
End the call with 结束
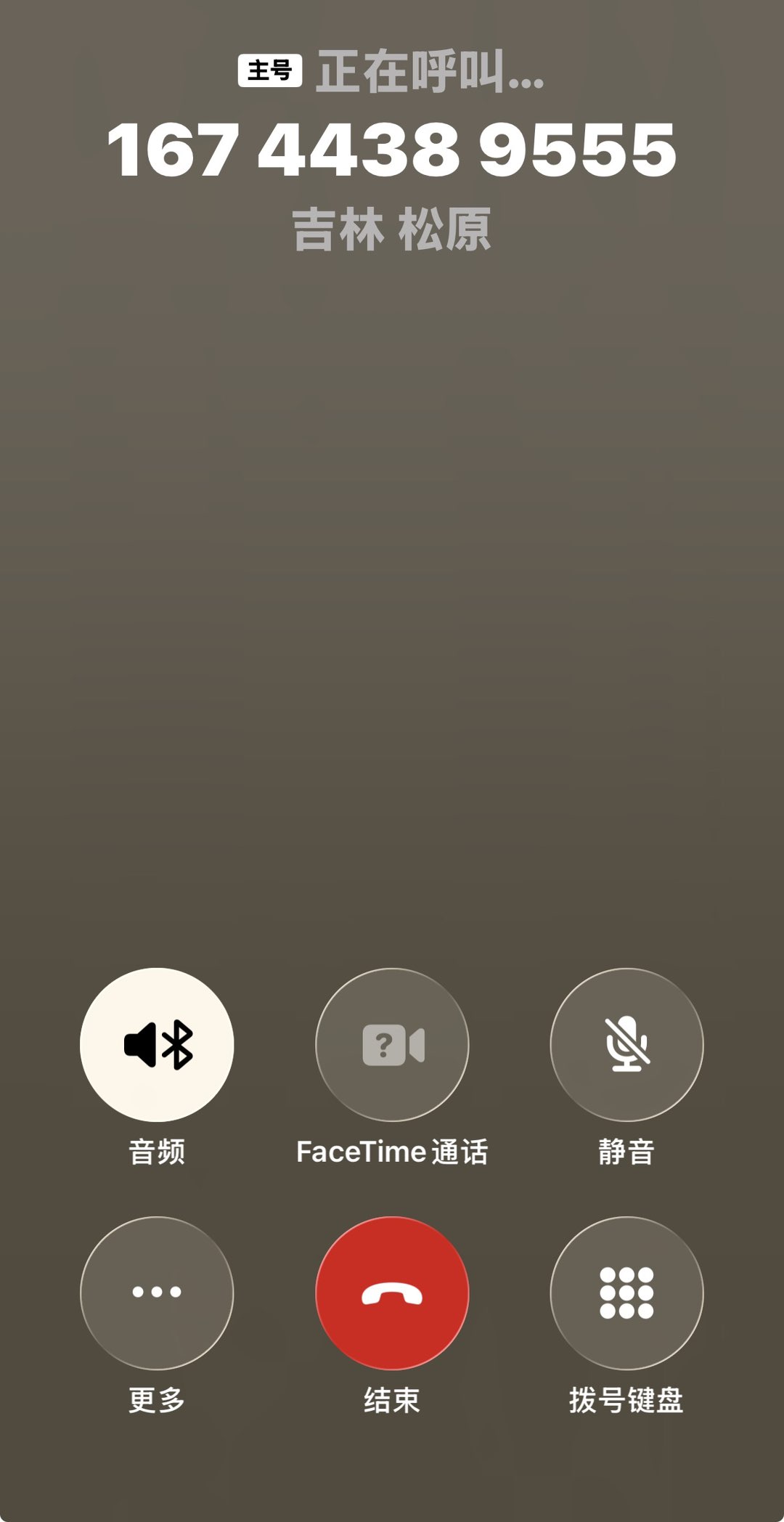tap(392, 1293)
